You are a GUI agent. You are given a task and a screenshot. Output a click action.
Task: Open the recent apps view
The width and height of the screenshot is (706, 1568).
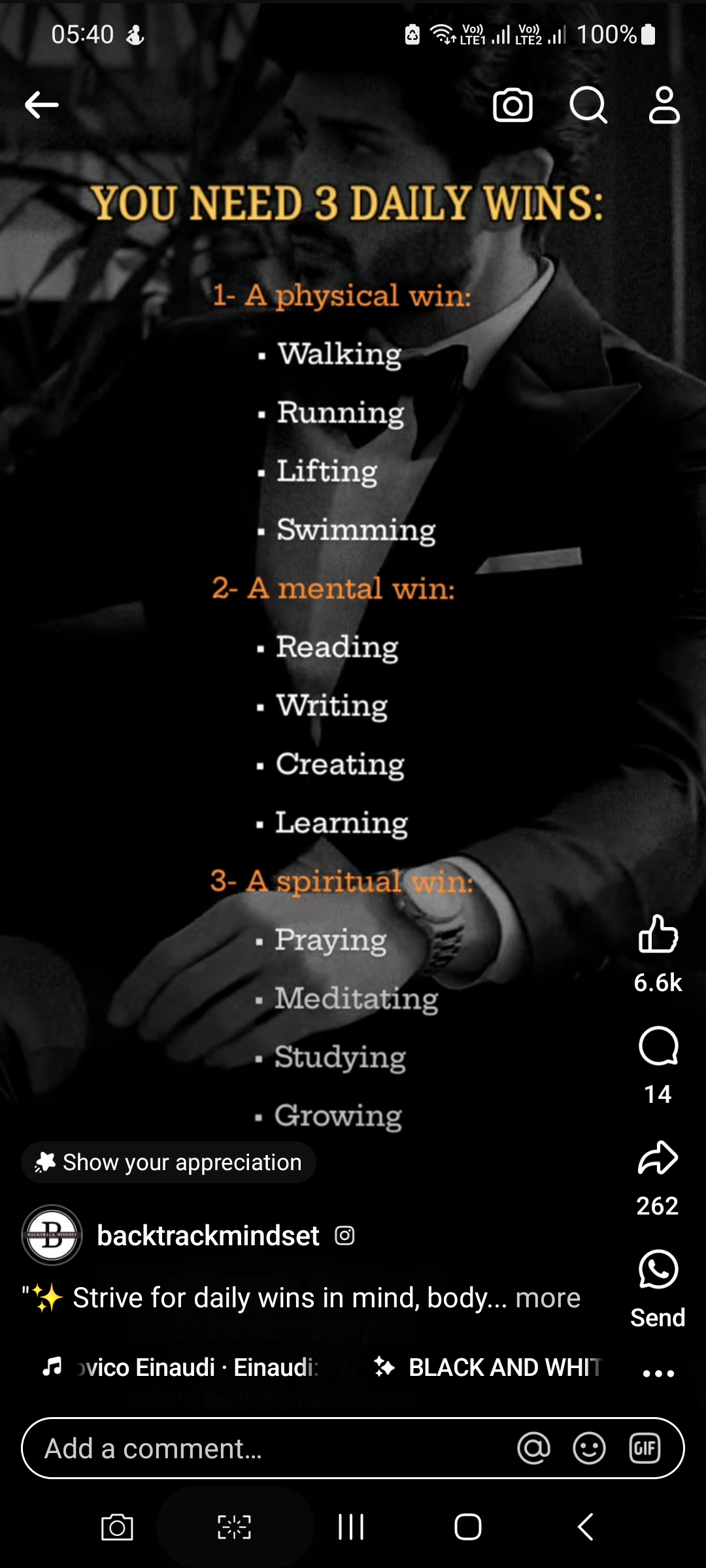(x=351, y=1527)
